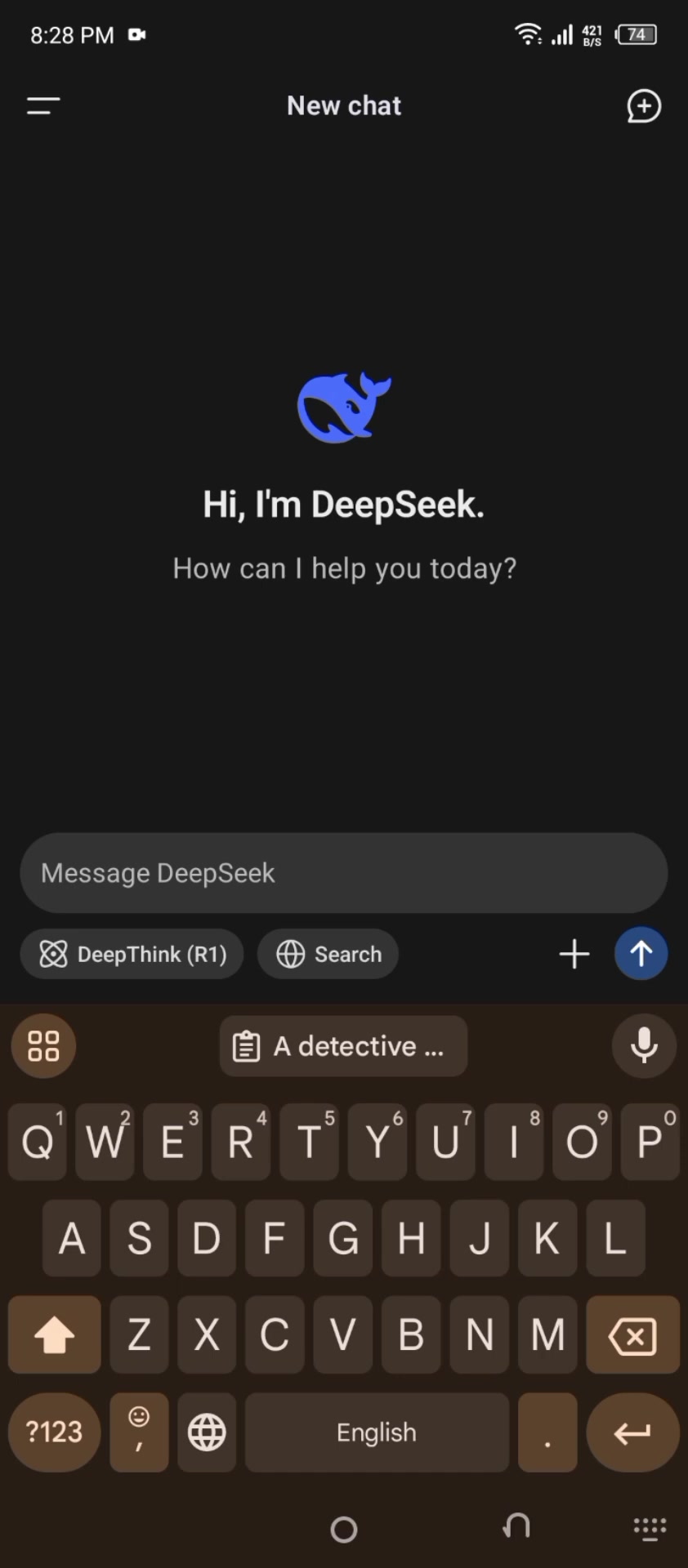Screen dimensions: 688x1568
Task: Start voice typing with keyboard microphone
Action: tap(643, 1045)
